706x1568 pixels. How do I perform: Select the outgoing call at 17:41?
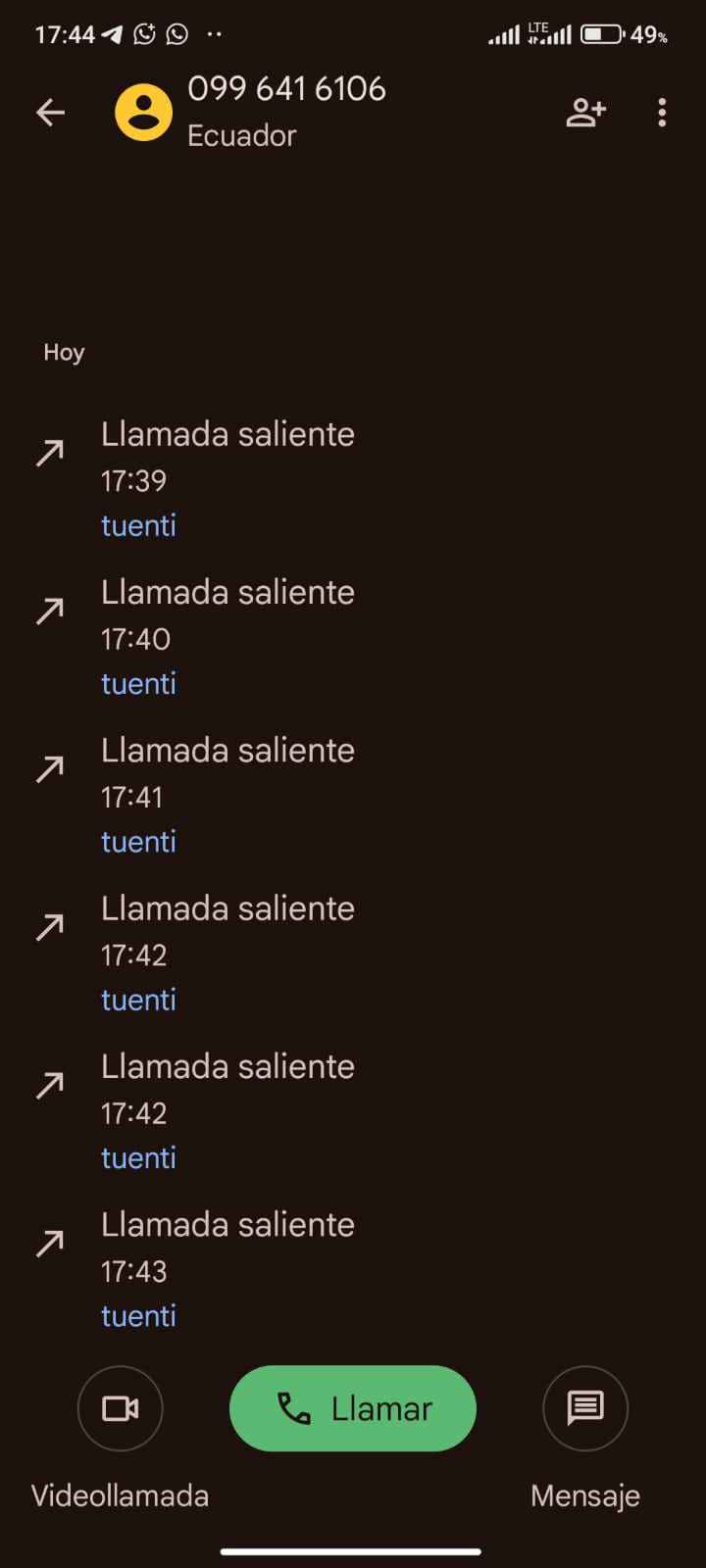pos(227,795)
